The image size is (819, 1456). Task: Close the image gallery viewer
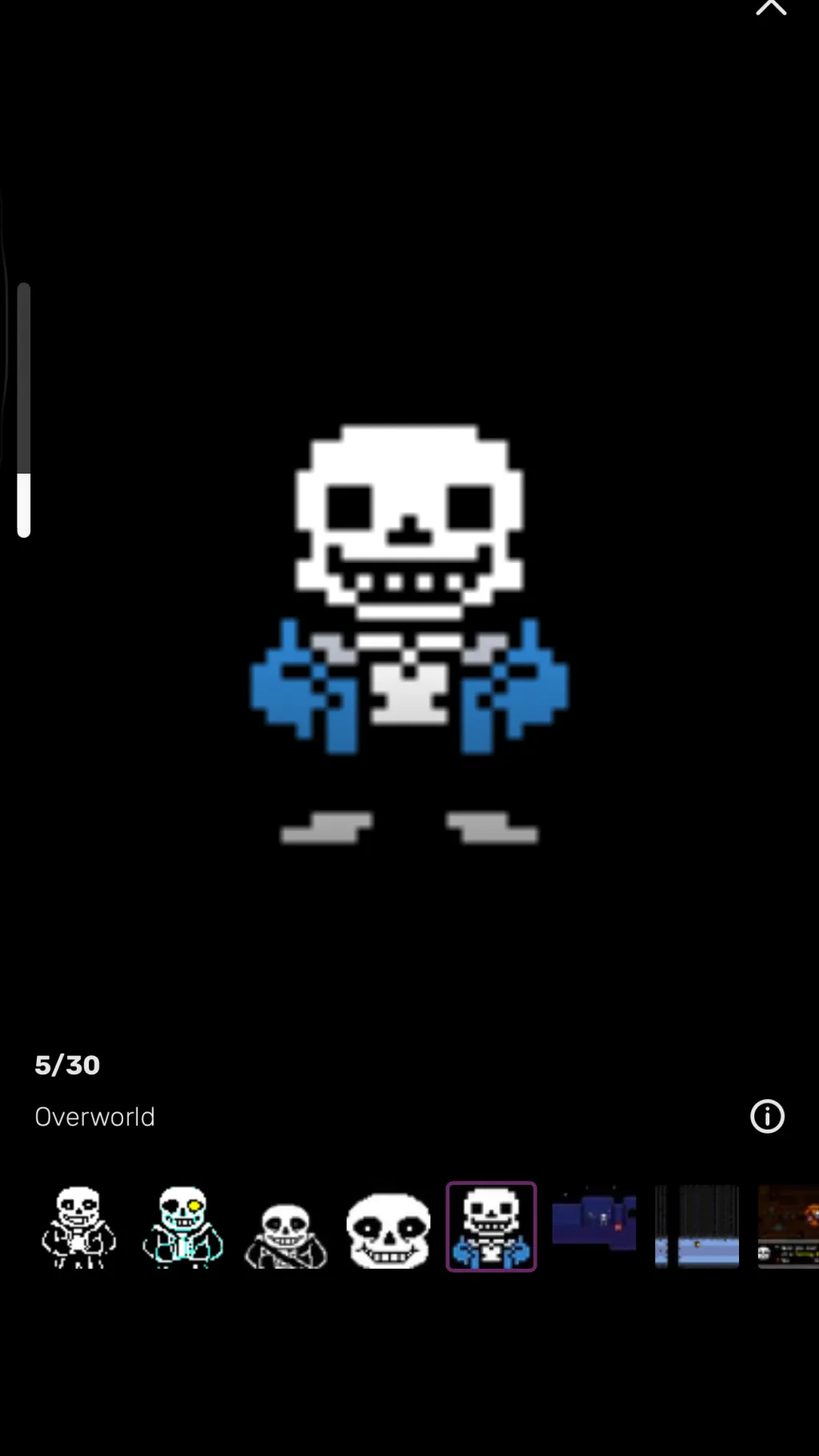point(771,8)
